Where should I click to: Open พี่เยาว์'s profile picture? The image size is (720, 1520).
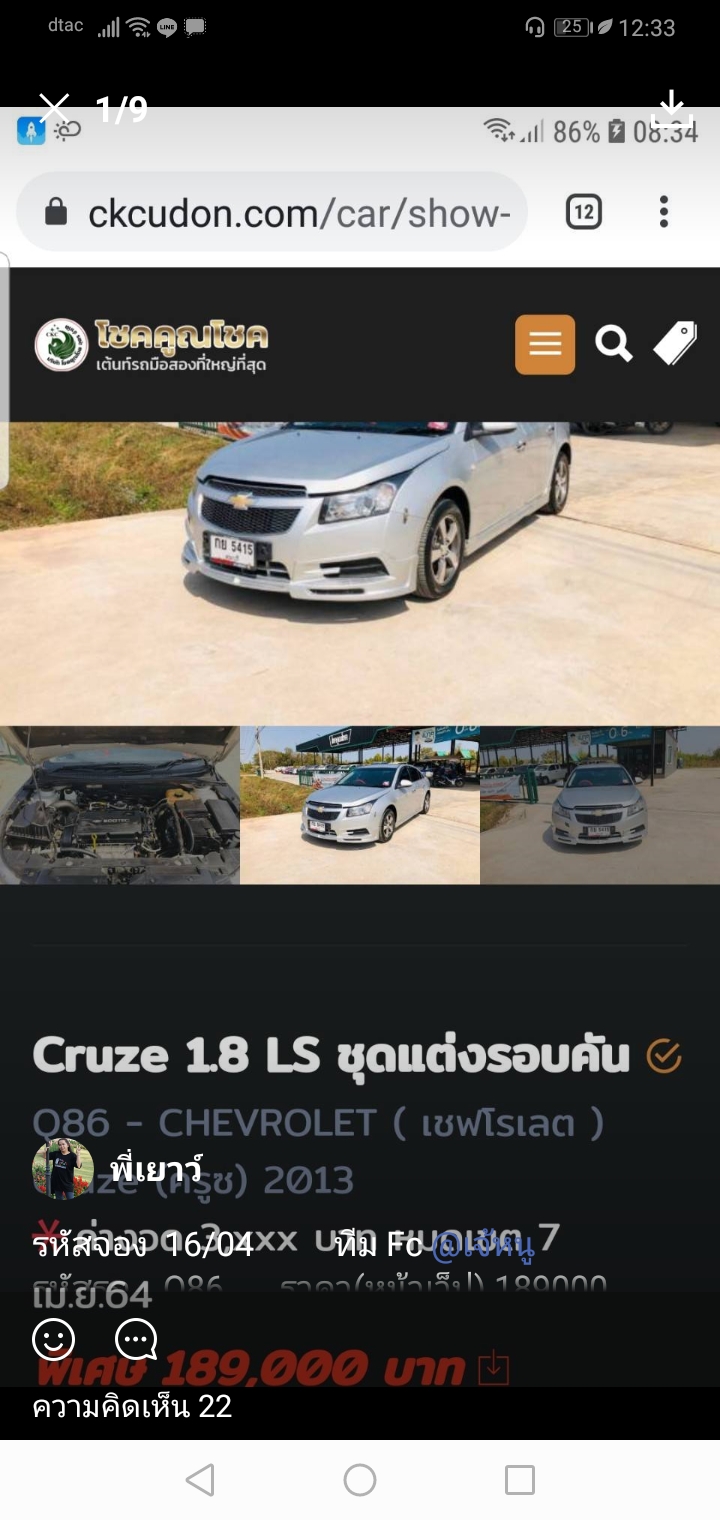pyautogui.click(x=63, y=1168)
